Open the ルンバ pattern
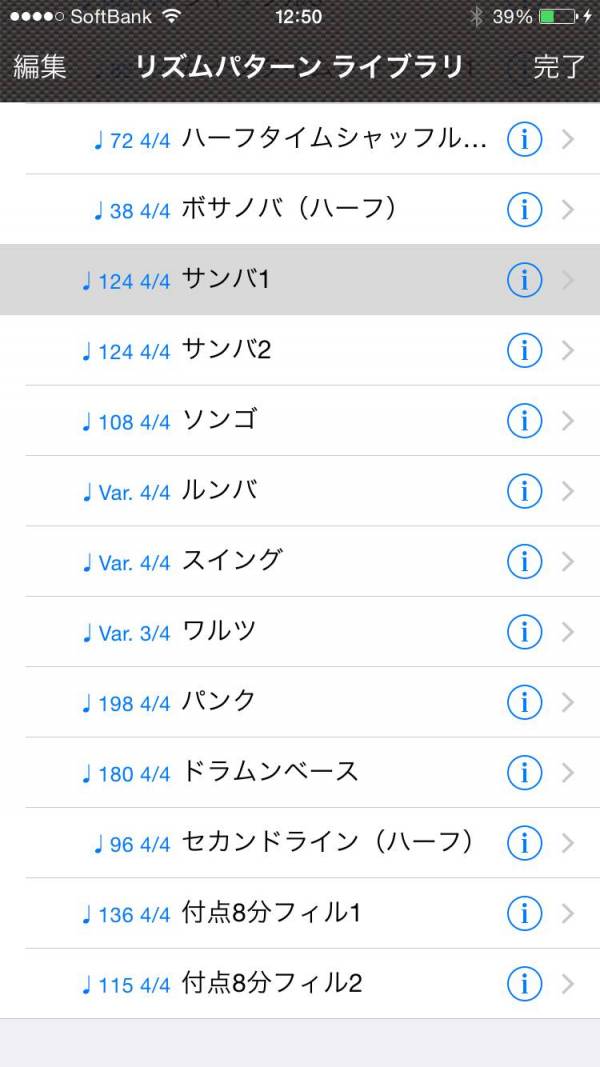The height and width of the screenshot is (1067, 600). (x=300, y=491)
